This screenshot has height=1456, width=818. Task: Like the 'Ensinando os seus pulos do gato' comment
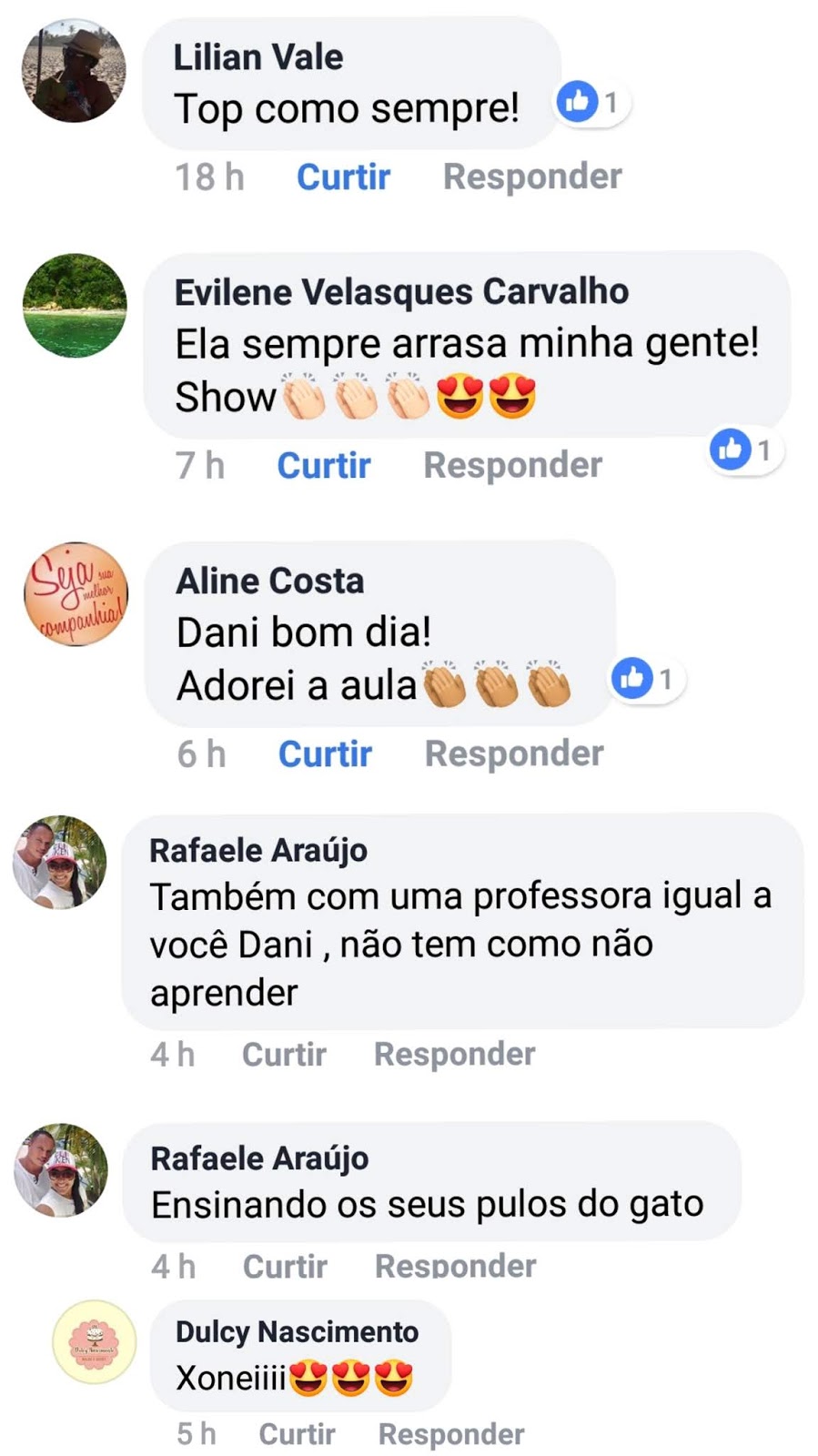click(285, 1266)
